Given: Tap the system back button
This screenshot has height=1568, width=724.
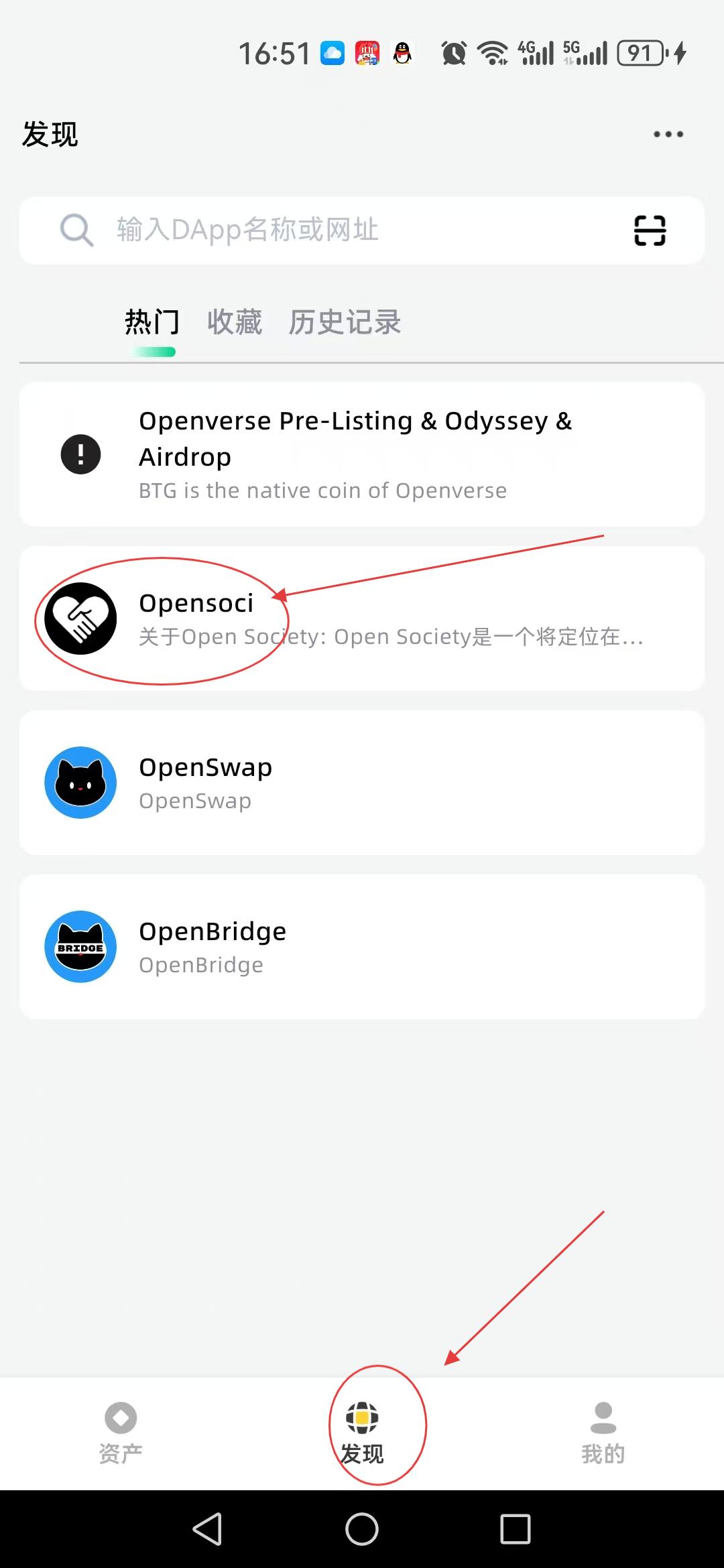Looking at the screenshot, I should pyautogui.click(x=208, y=1529).
